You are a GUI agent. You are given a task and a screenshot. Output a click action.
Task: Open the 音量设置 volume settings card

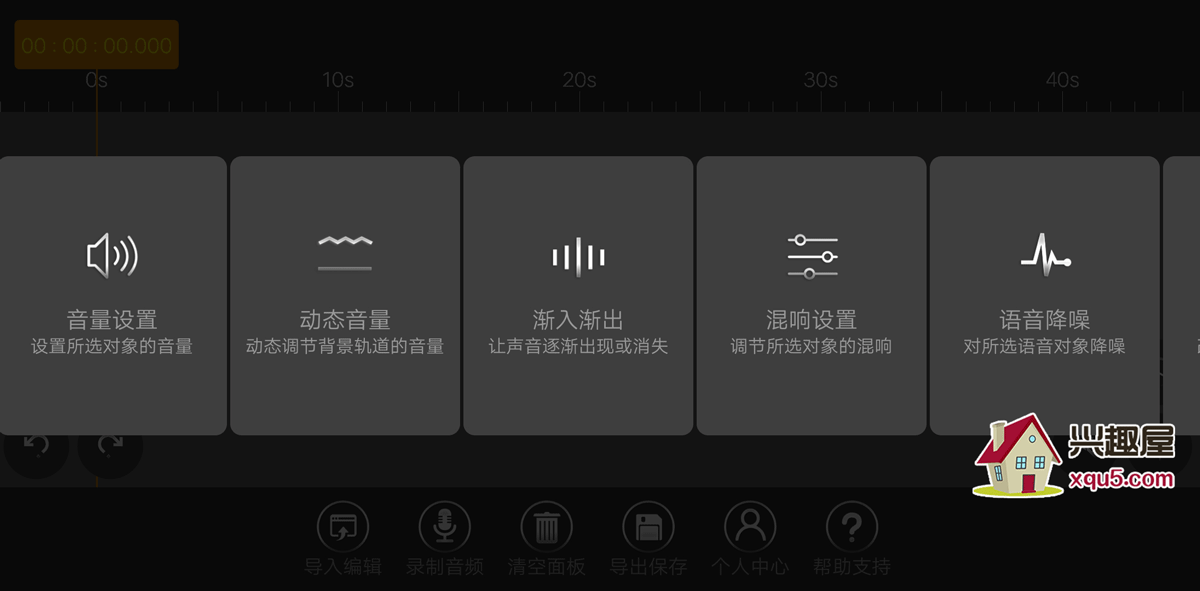point(112,295)
